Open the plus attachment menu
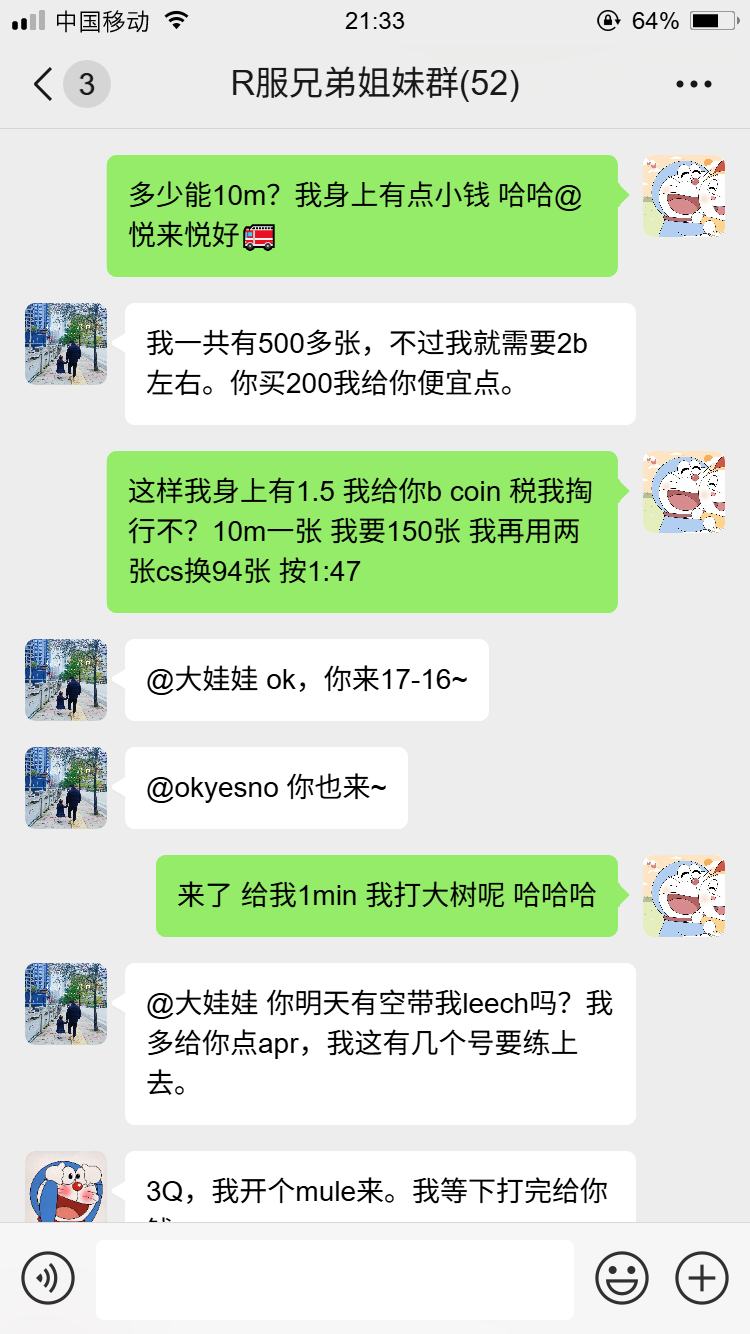Viewport: 750px width, 1334px height. [702, 1278]
